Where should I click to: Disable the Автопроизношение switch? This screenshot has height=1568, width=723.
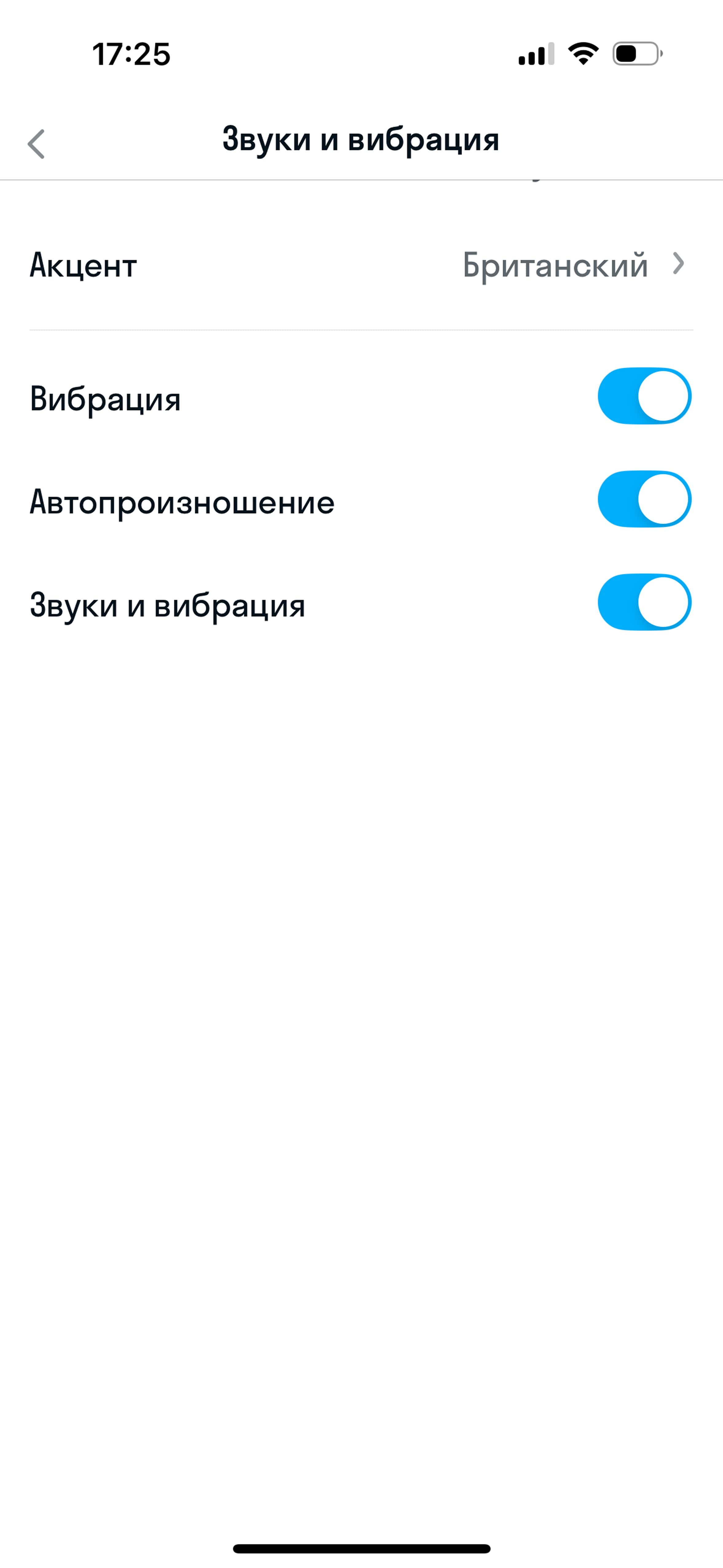tap(645, 499)
